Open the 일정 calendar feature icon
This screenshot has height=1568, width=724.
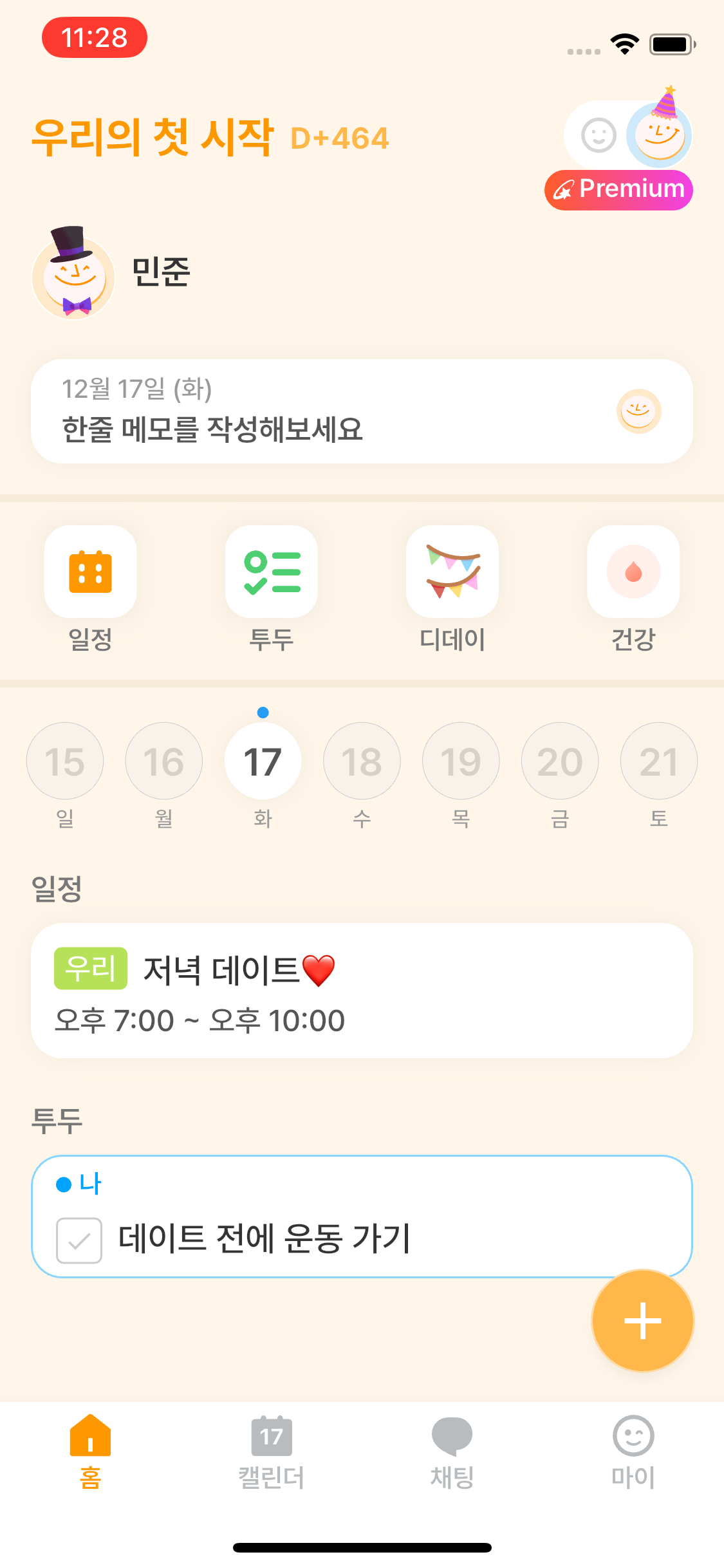pyautogui.click(x=91, y=572)
